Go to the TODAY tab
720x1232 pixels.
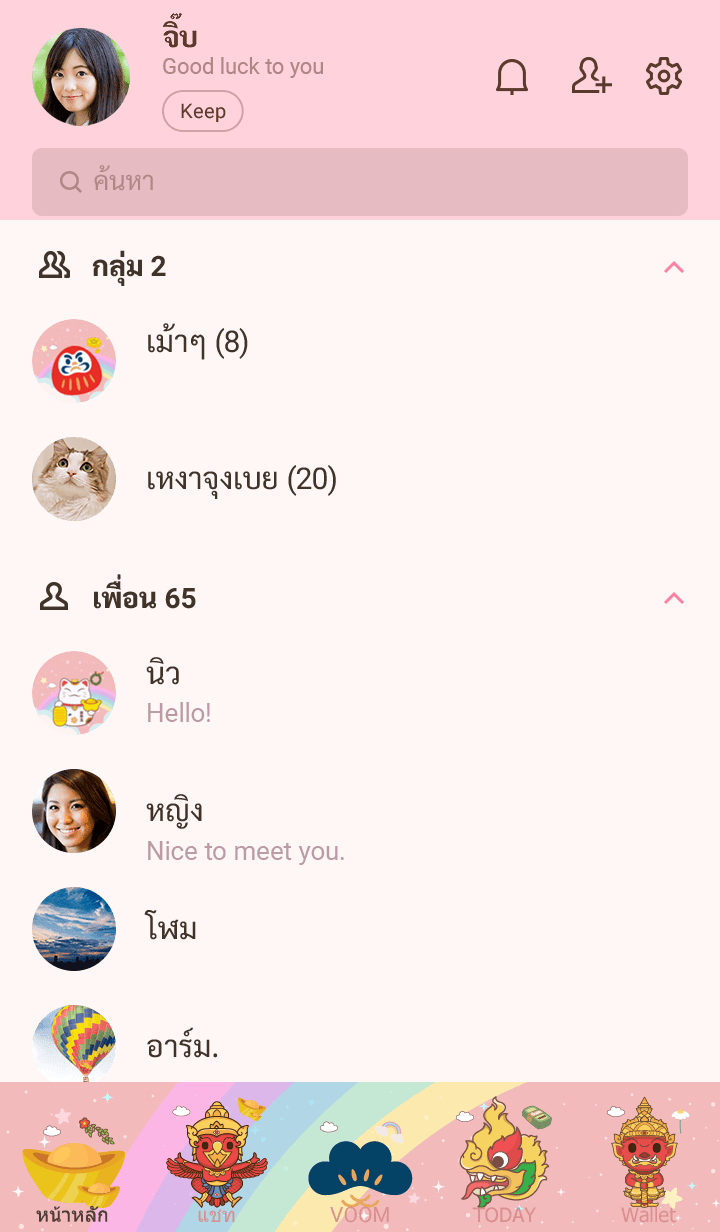[x=505, y=1160]
